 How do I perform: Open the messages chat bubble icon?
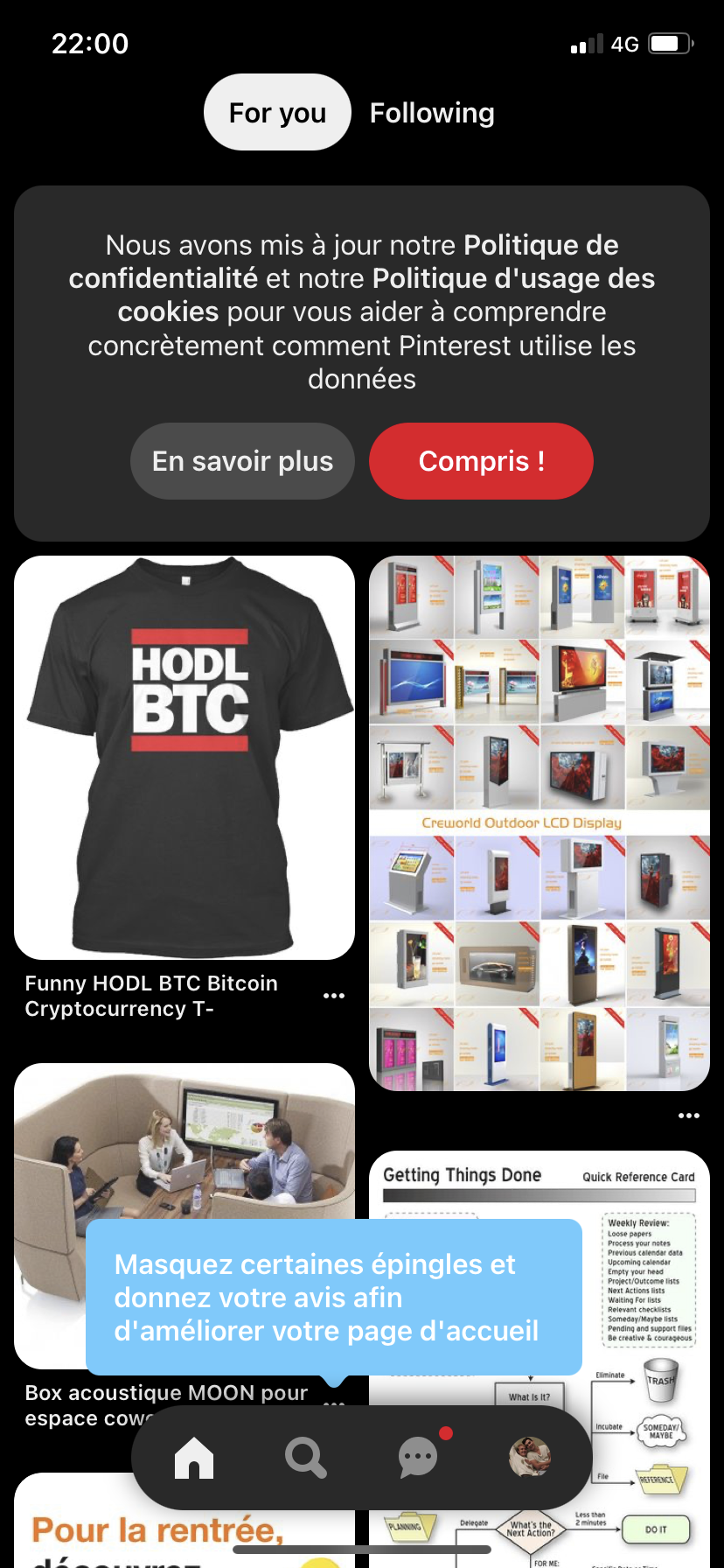[416, 1457]
